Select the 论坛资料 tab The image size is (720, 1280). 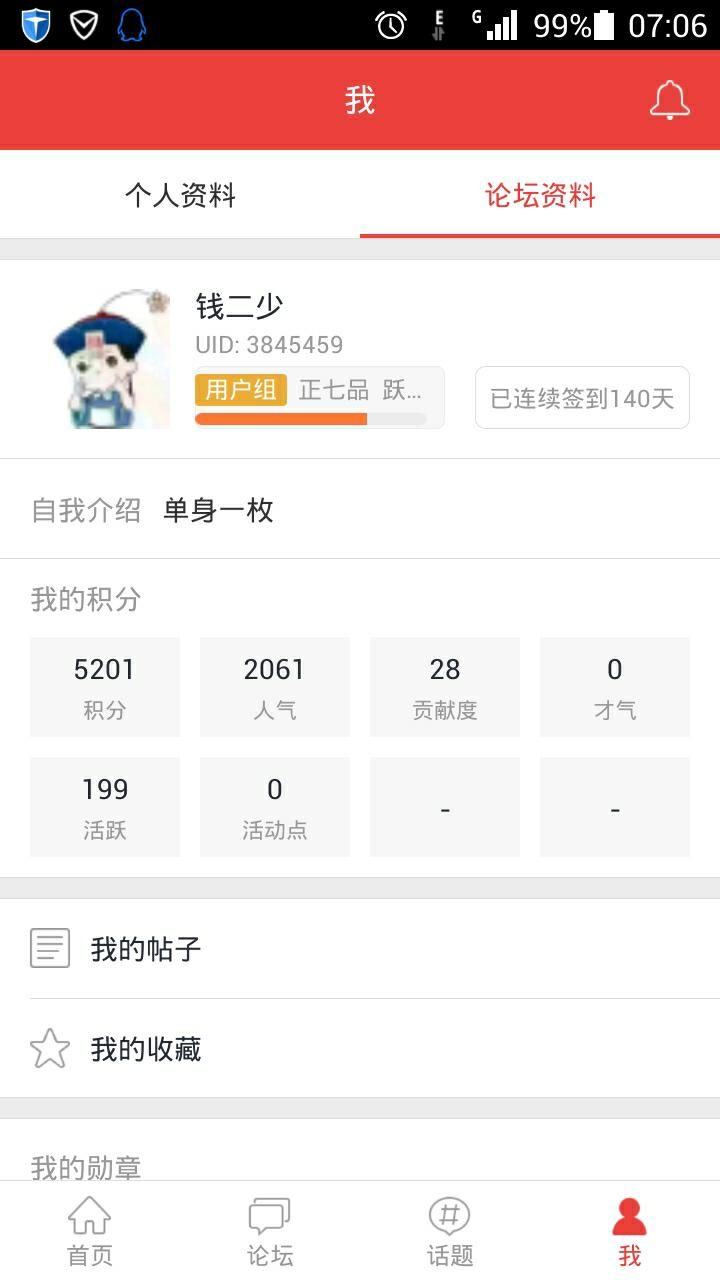540,195
